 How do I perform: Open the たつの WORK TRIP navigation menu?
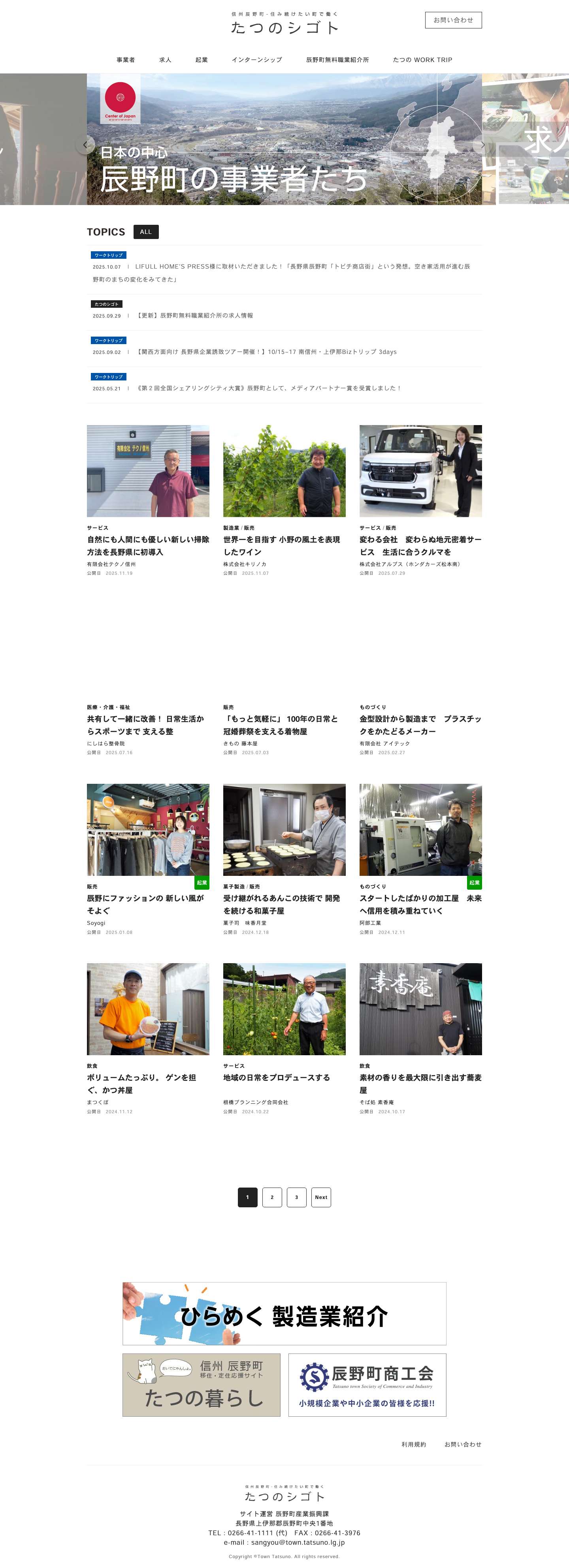tap(422, 60)
